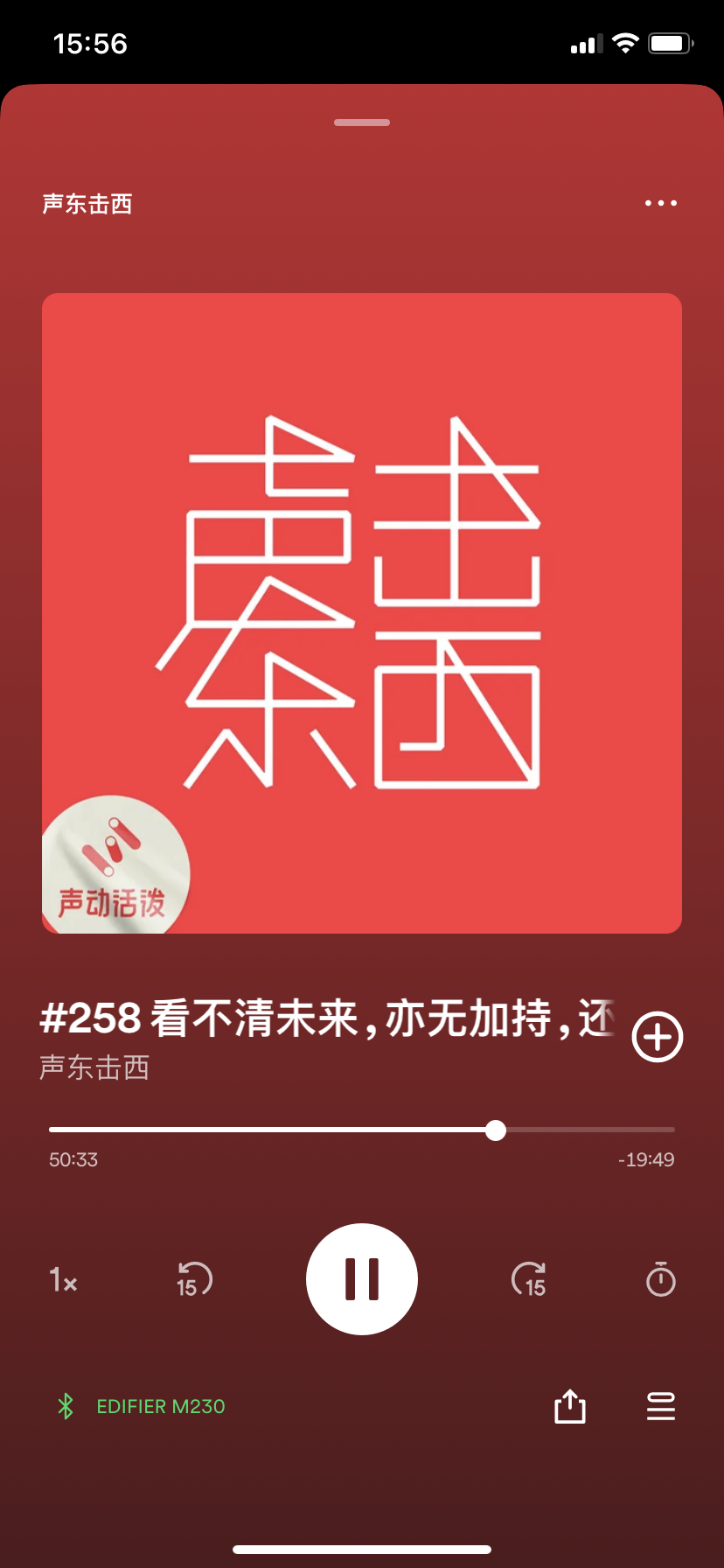This screenshot has height=1568, width=724.
Task: Skip forward 15 seconds
Action: (x=529, y=1280)
